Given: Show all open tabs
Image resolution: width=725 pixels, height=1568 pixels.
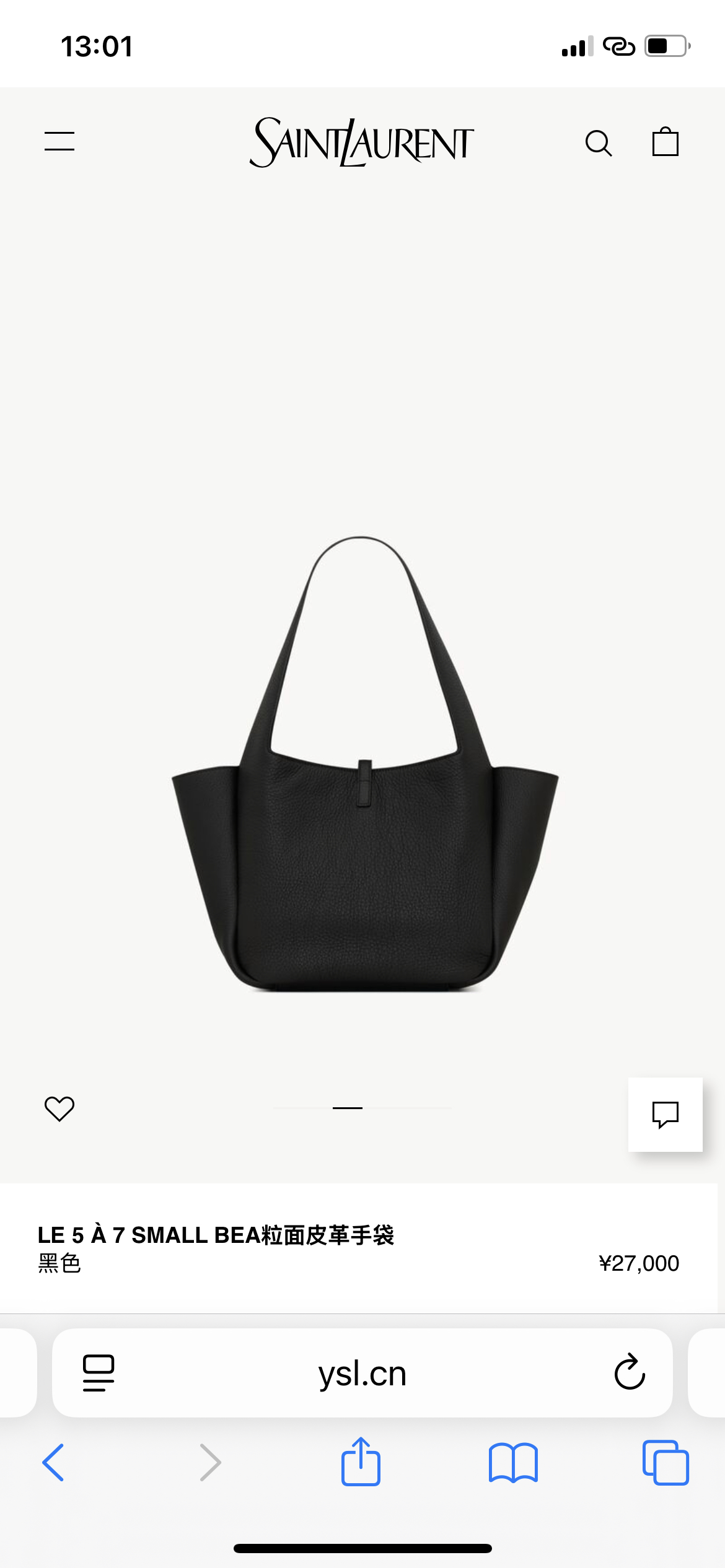Looking at the screenshot, I should [666, 1463].
